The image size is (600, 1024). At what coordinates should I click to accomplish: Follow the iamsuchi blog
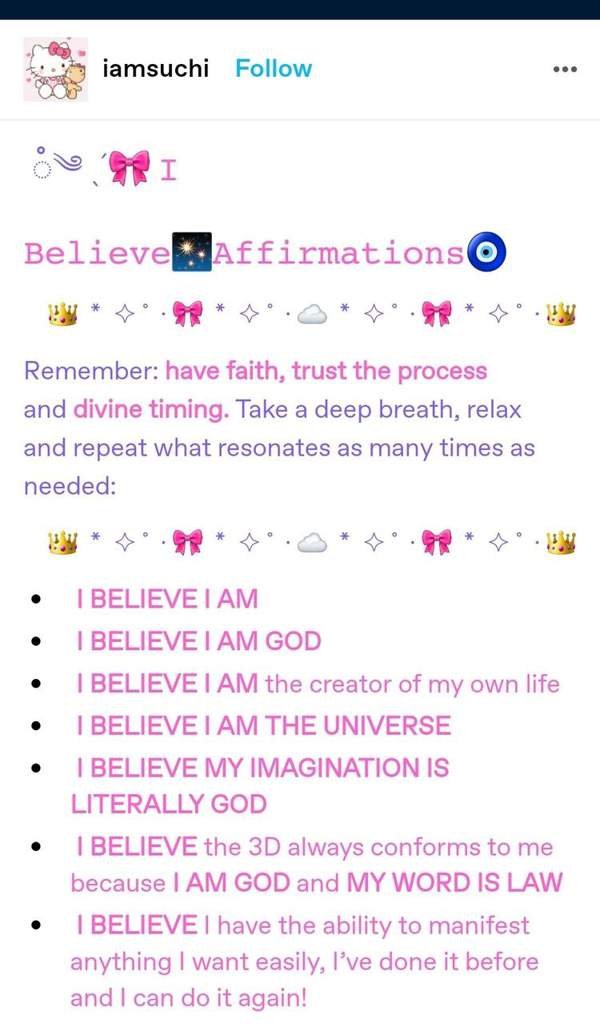click(x=273, y=69)
